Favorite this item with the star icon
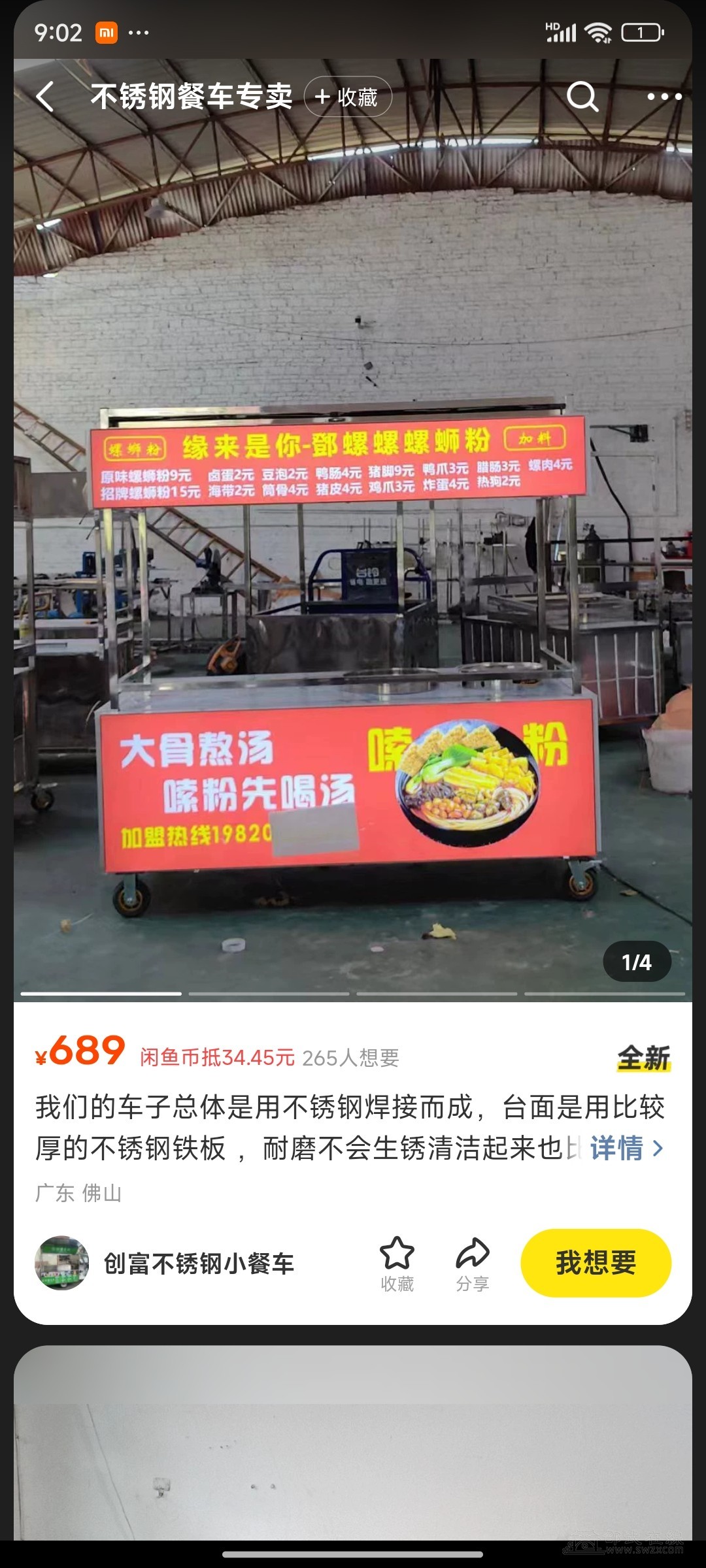The image size is (706, 1568). click(x=397, y=1264)
